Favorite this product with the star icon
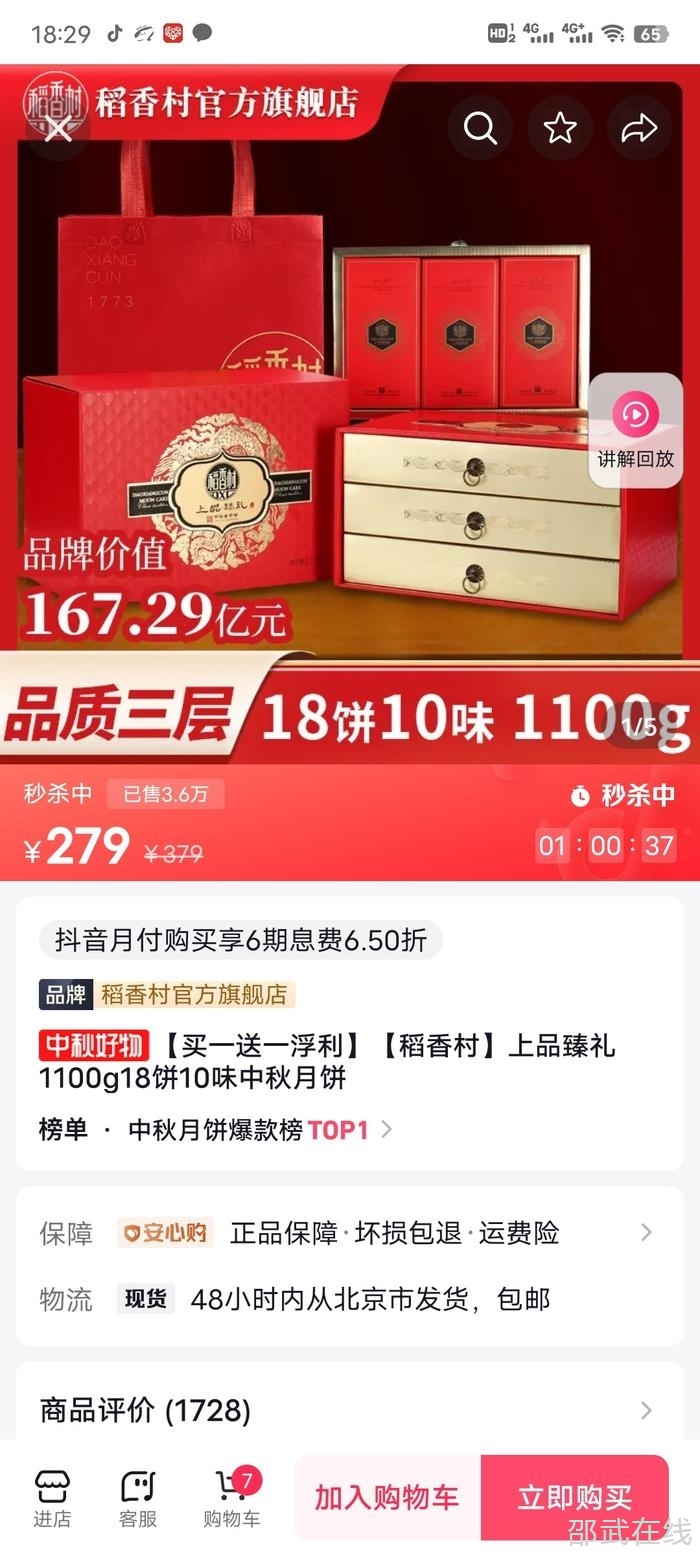700x1556 pixels. [x=560, y=128]
